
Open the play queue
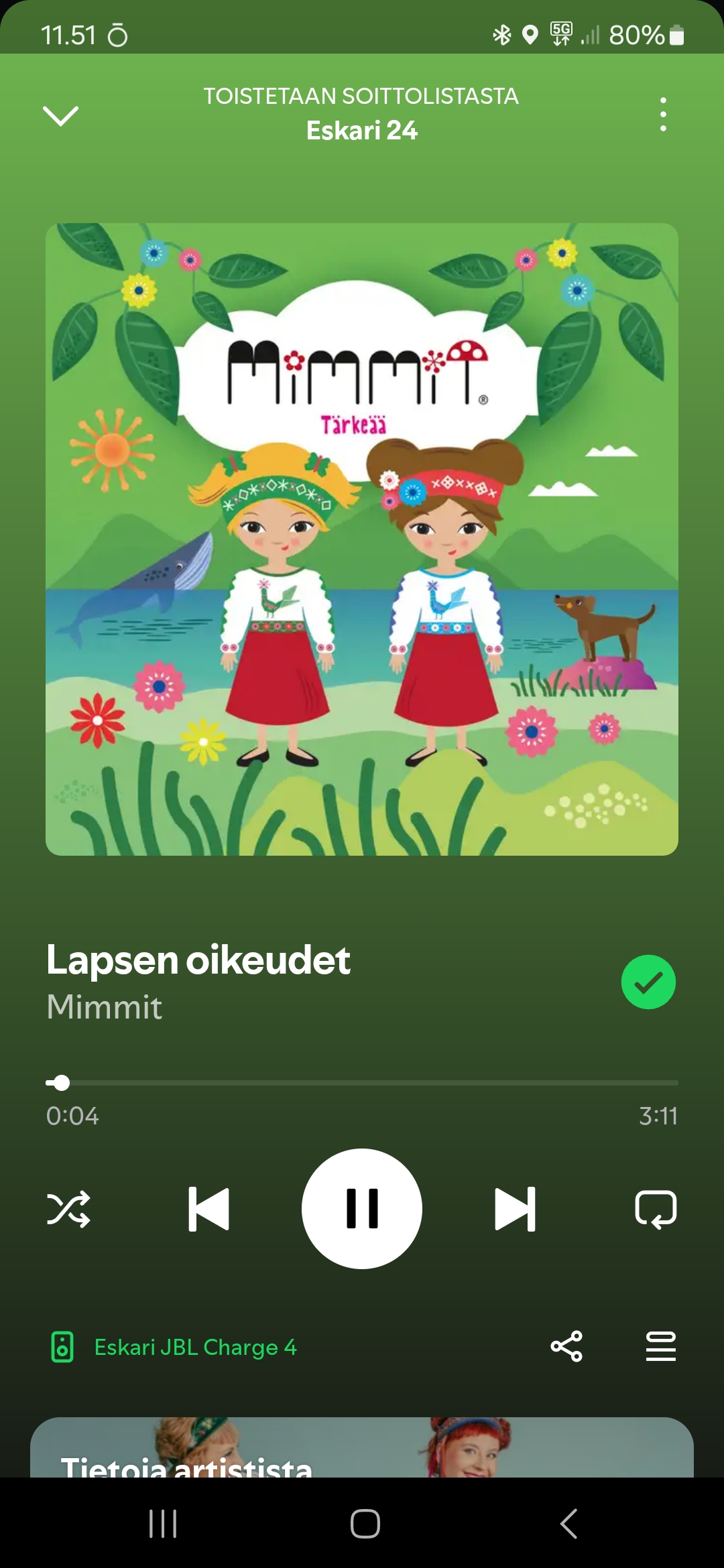(x=660, y=1347)
